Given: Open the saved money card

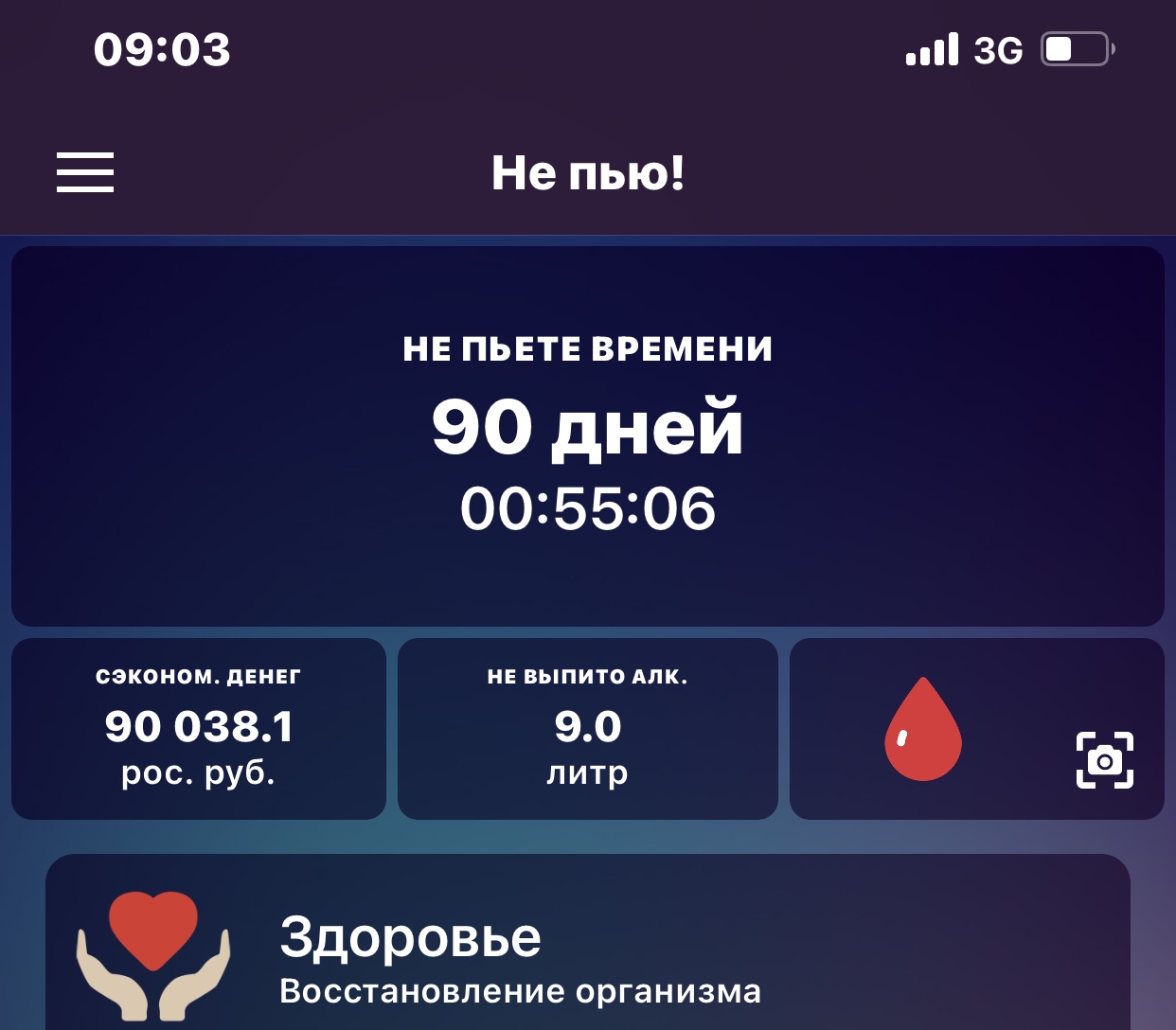Looking at the screenshot, I should 199,729.
